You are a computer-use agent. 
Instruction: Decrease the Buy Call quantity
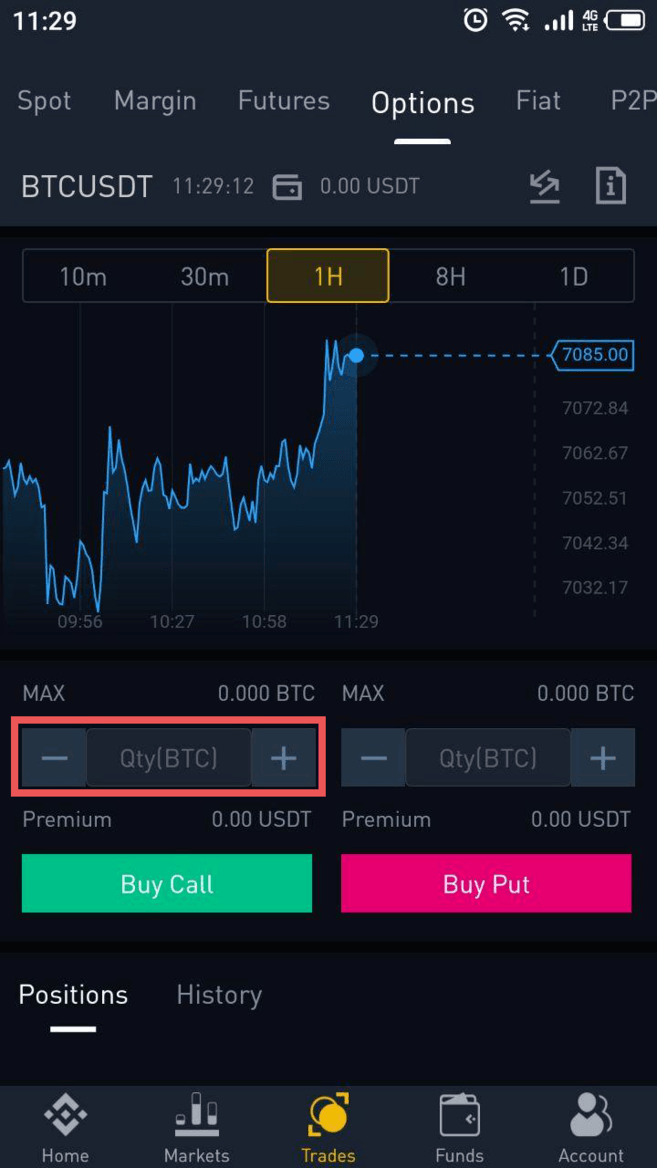[x=54, y=758]
